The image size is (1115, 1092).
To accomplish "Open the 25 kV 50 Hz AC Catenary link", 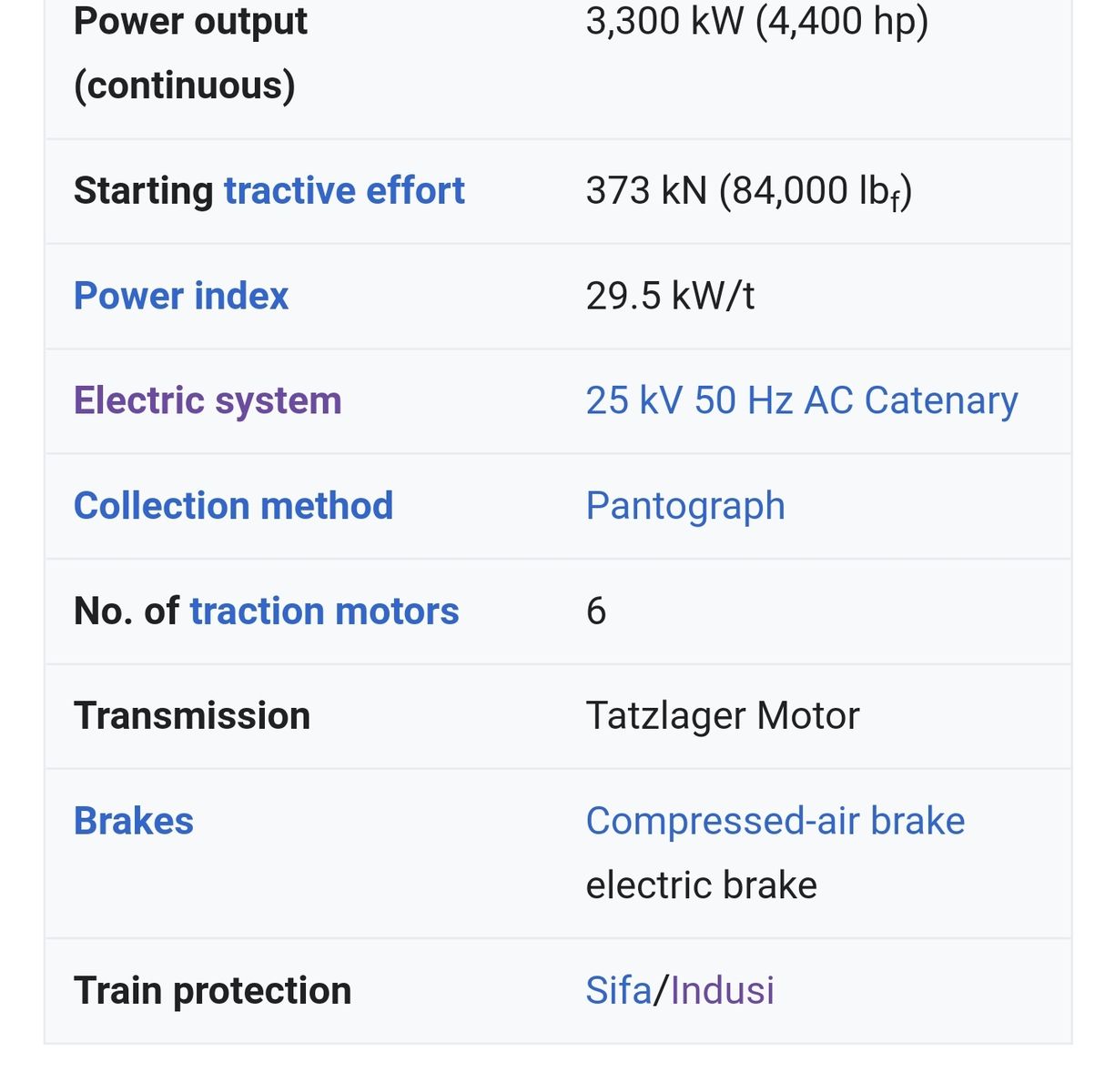I will (x=801, y=401).
